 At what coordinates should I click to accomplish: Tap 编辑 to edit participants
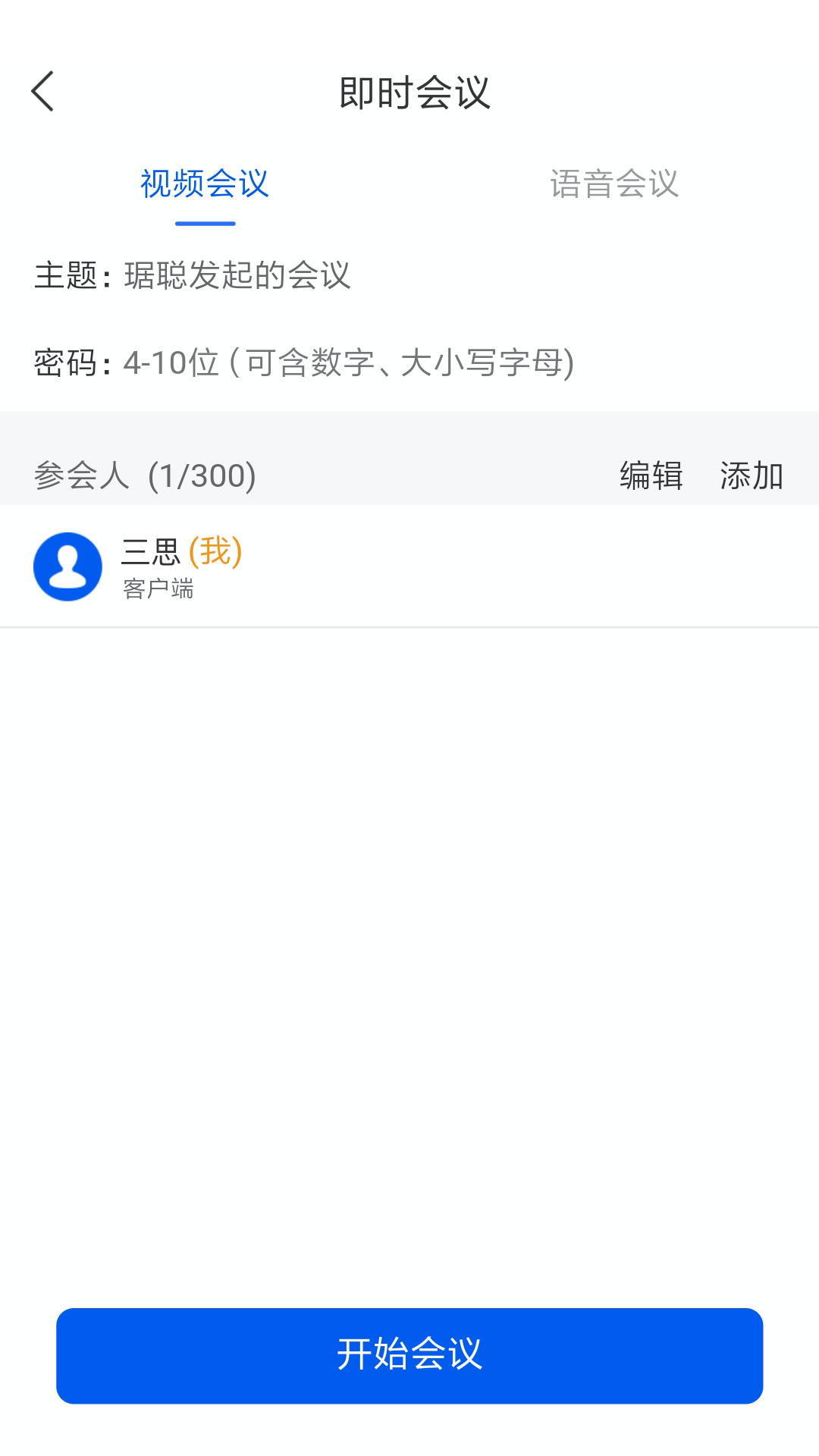[651, 476]
